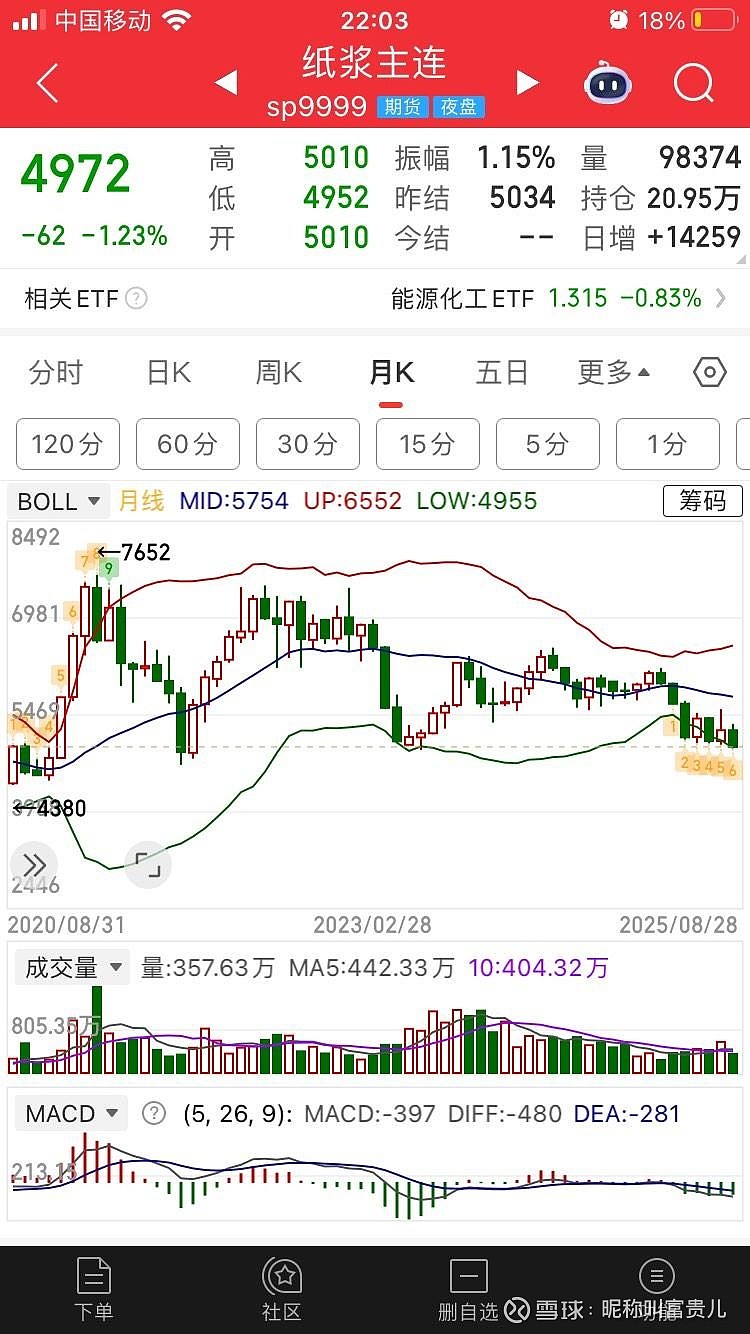Open 社区 in the bottom bar

click(x=282, y=1290)
